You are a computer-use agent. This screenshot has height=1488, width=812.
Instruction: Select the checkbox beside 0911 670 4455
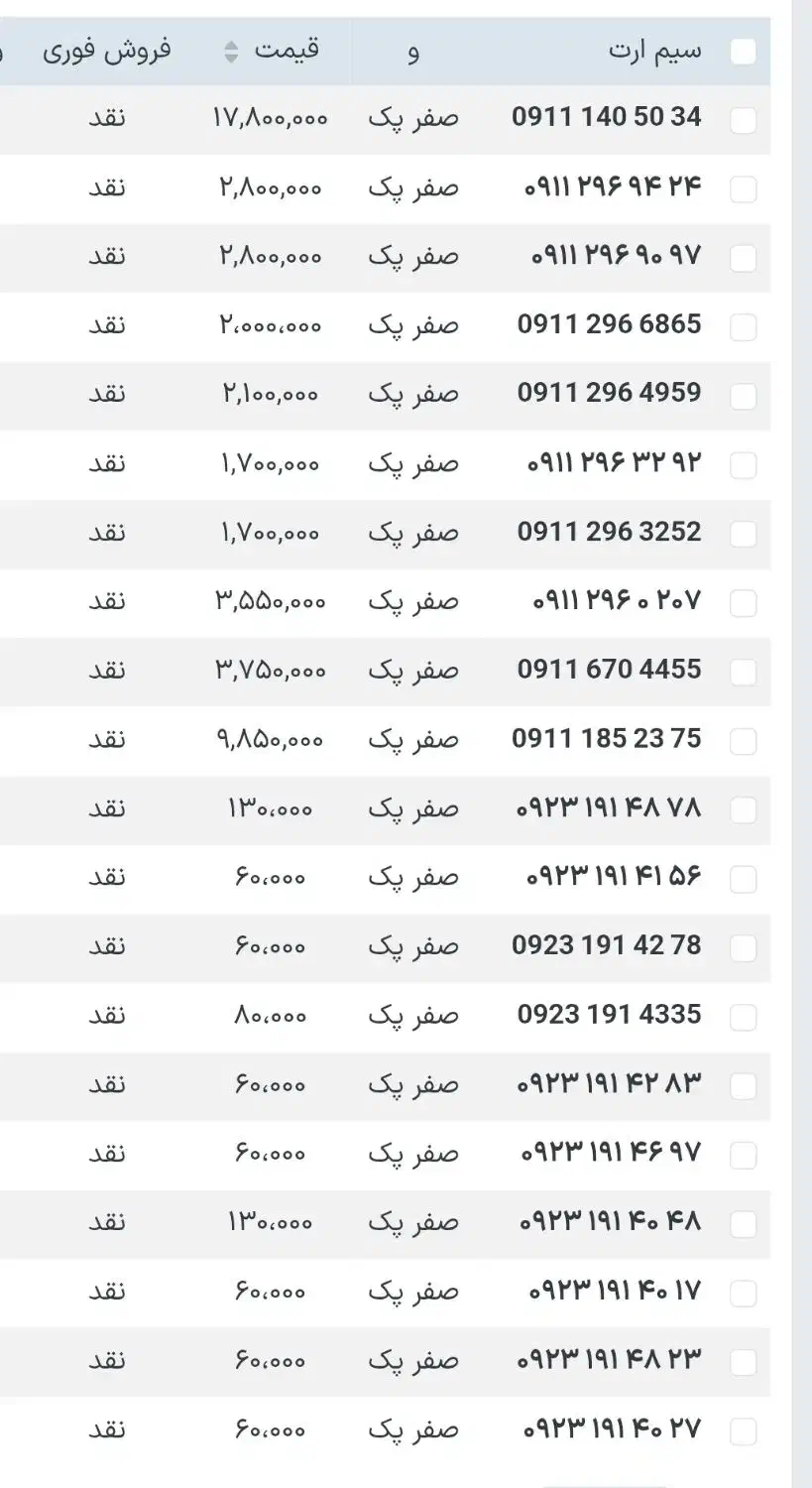click(x=743, y=672)
